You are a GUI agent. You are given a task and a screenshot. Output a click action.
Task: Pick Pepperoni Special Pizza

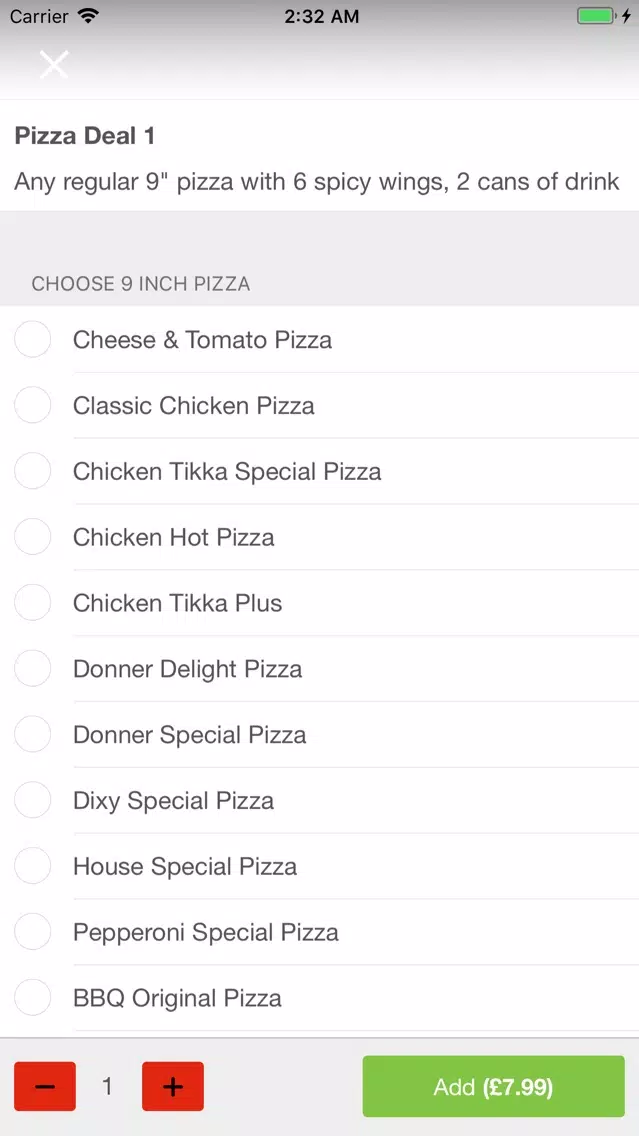coord(320,932)
